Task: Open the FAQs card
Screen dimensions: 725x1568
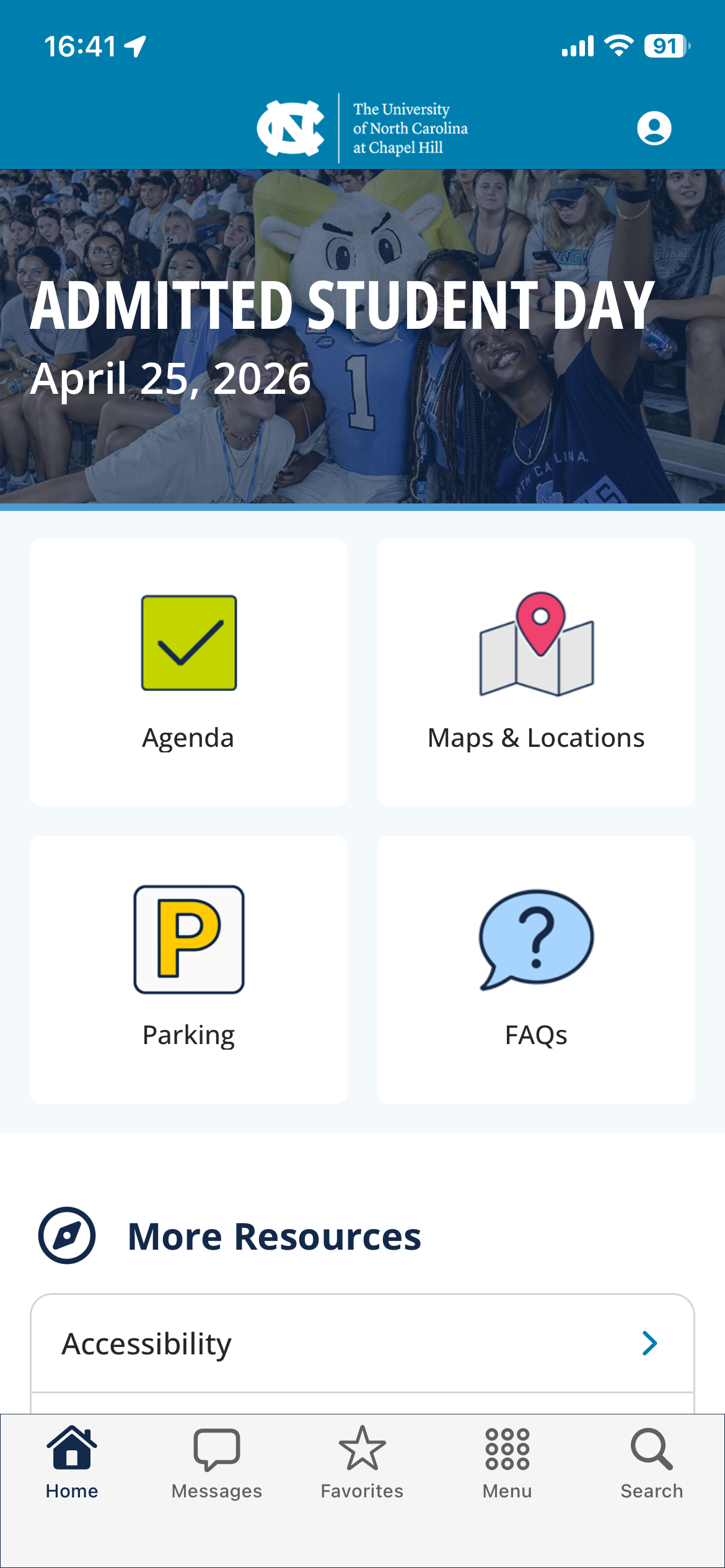Action: click(536, 969)
